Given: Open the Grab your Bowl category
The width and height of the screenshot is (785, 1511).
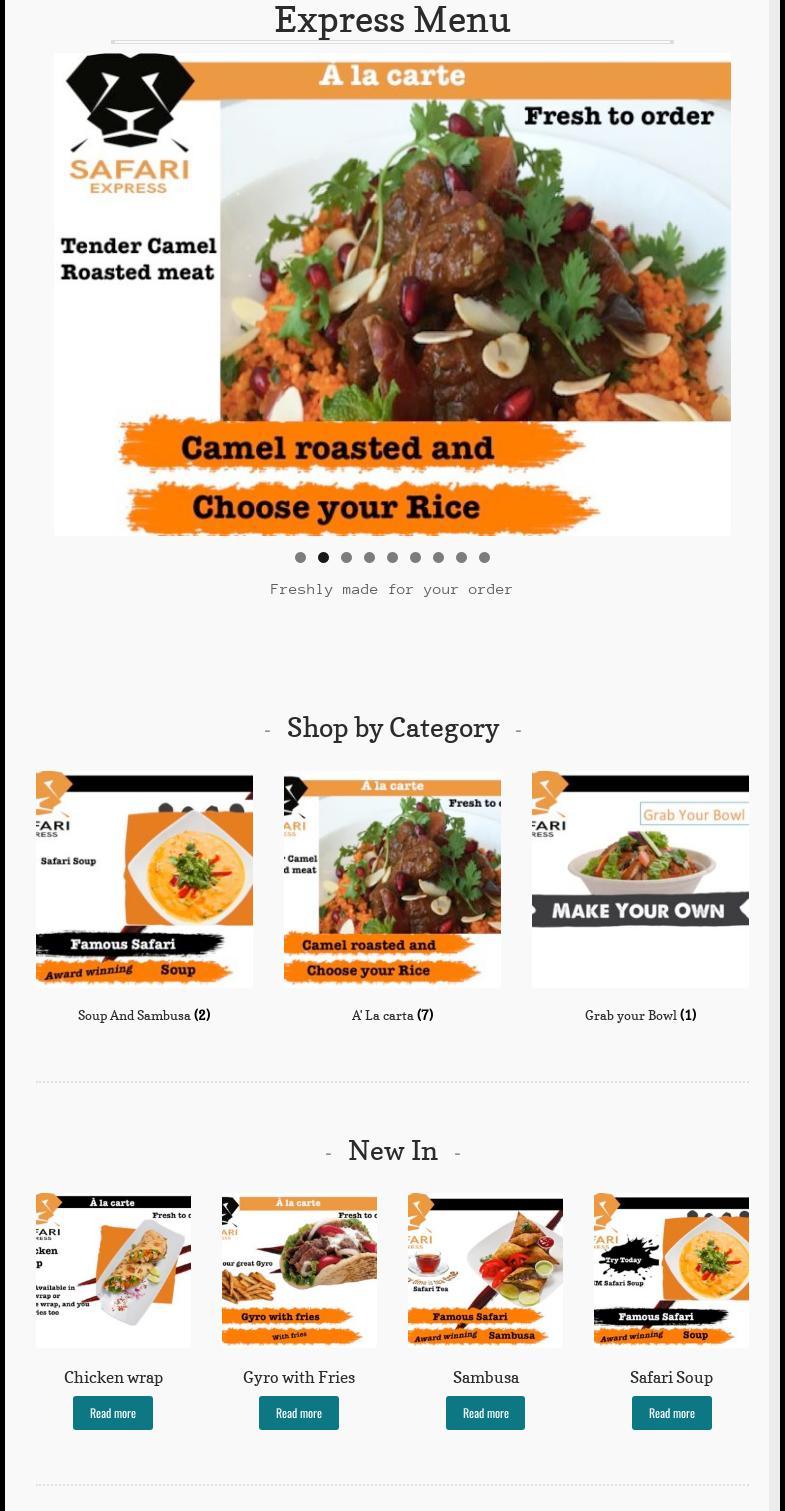Looking at the screenshot, I should [640, 1015].
